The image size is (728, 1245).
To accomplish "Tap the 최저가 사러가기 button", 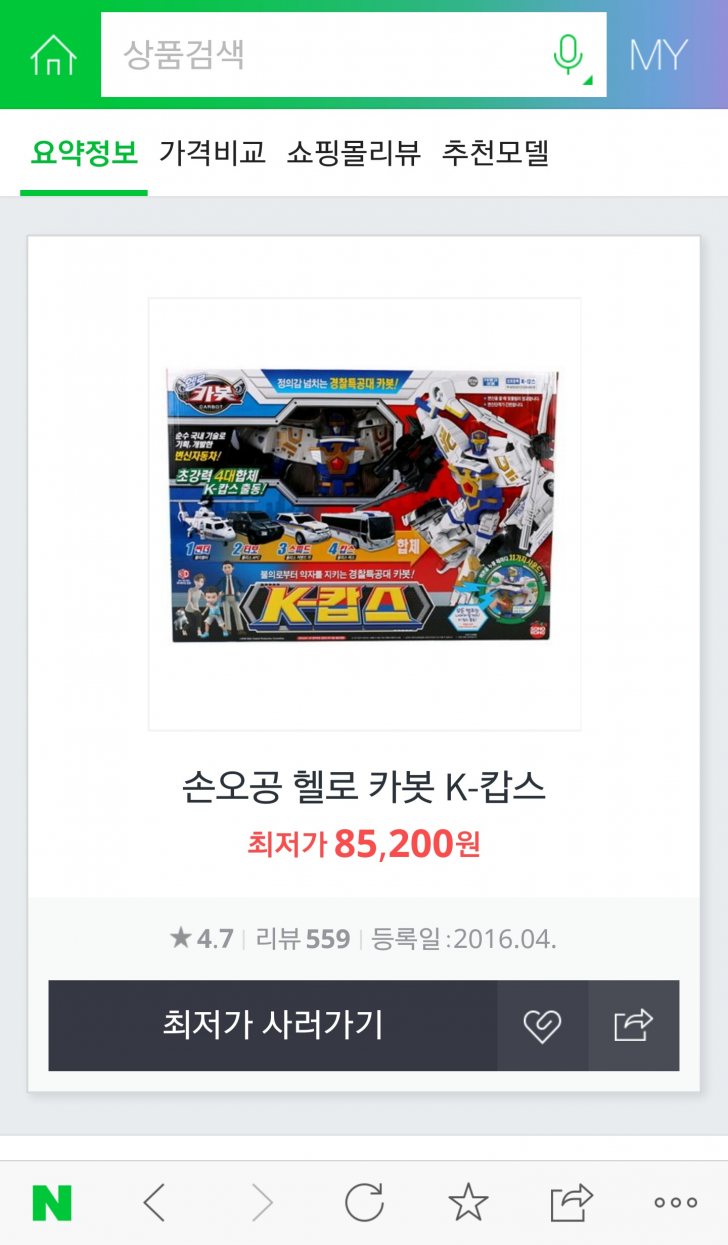I will tap(273, 1025).
